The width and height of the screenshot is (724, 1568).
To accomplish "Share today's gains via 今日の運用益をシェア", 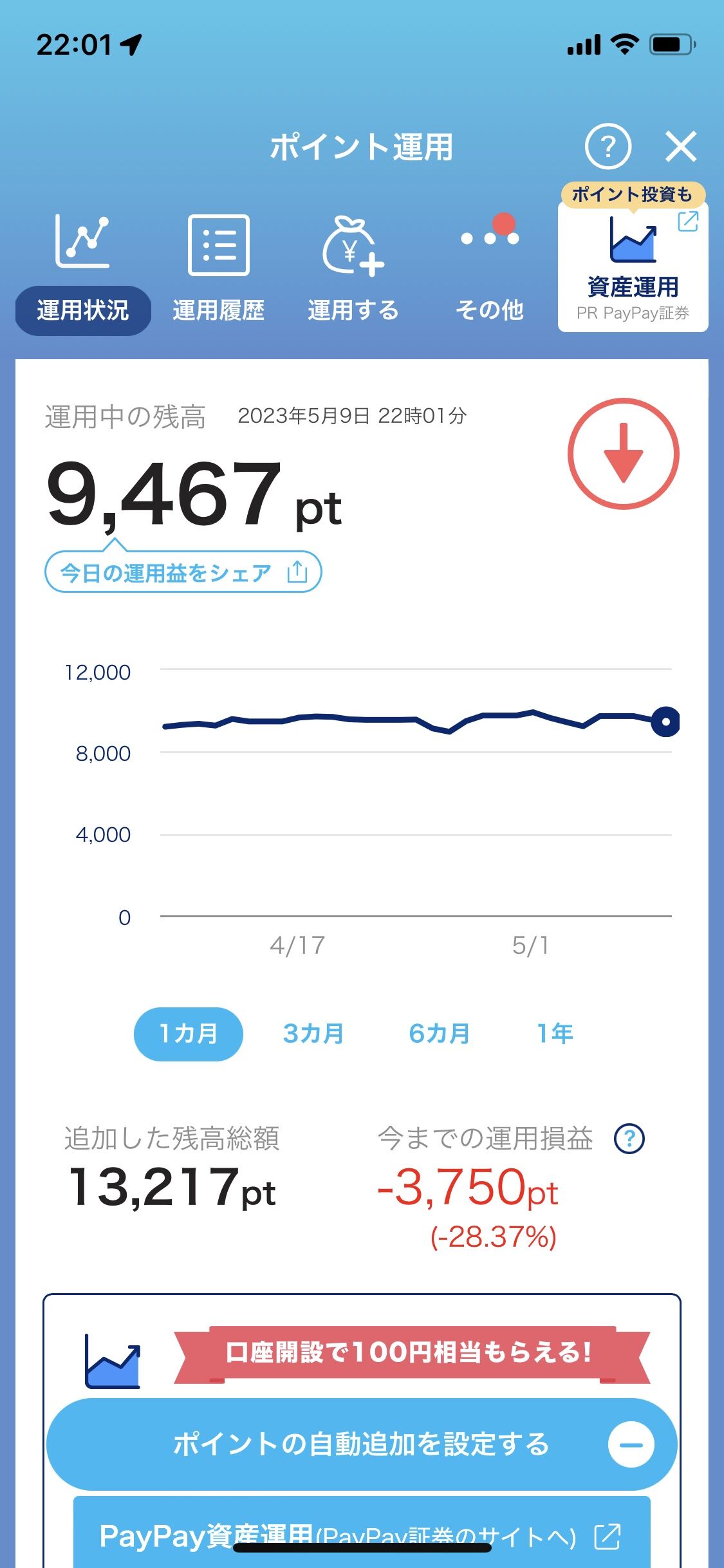I will tap(183, 572).
